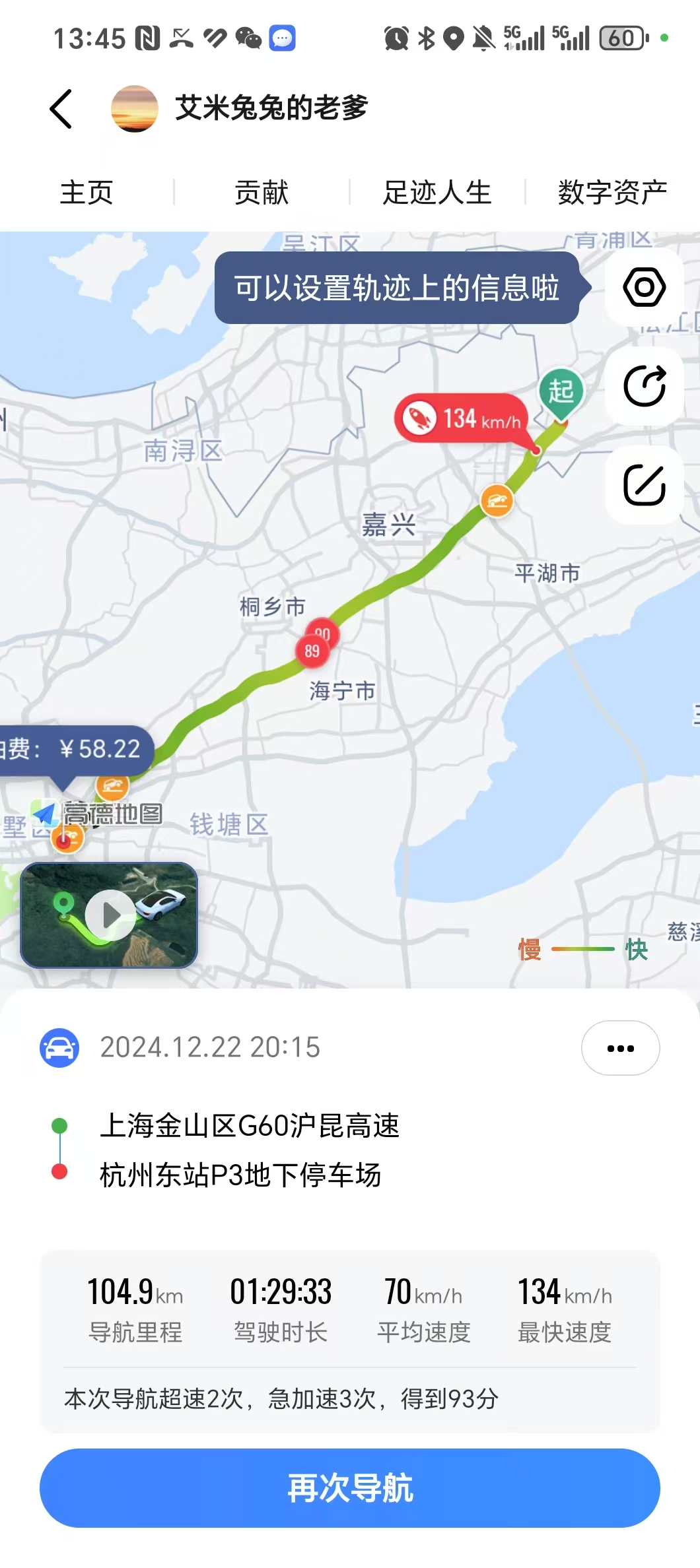Select the 足迹人生 tab
This screenshot has height=1568, width=700.
pyautogui.click(x=437, y=193)
